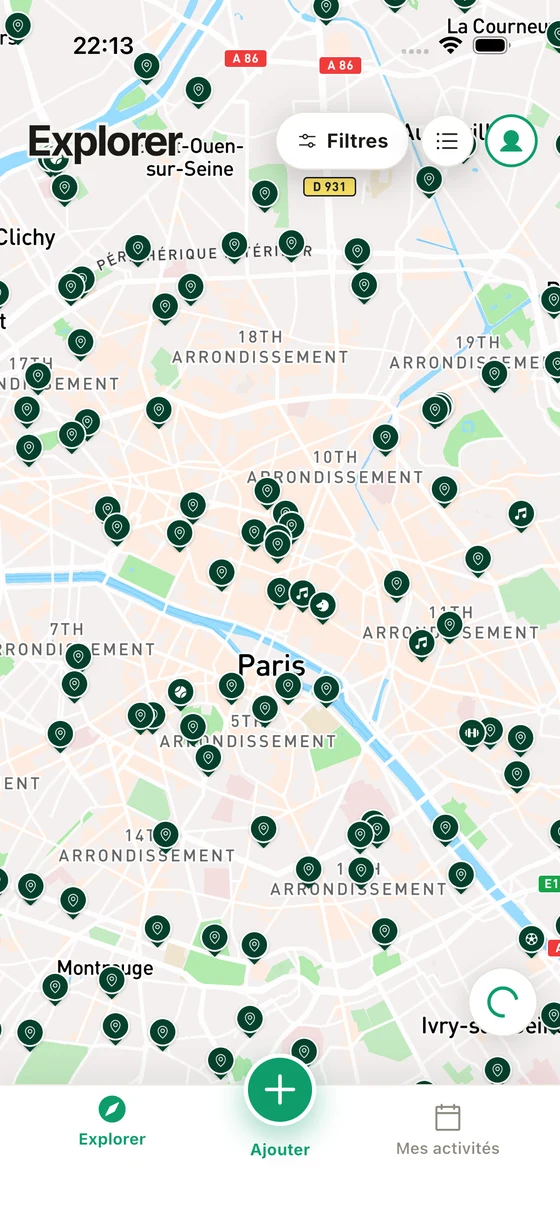
Task: Tap the green Ajouter plus button
Action: coord(280,1090)
